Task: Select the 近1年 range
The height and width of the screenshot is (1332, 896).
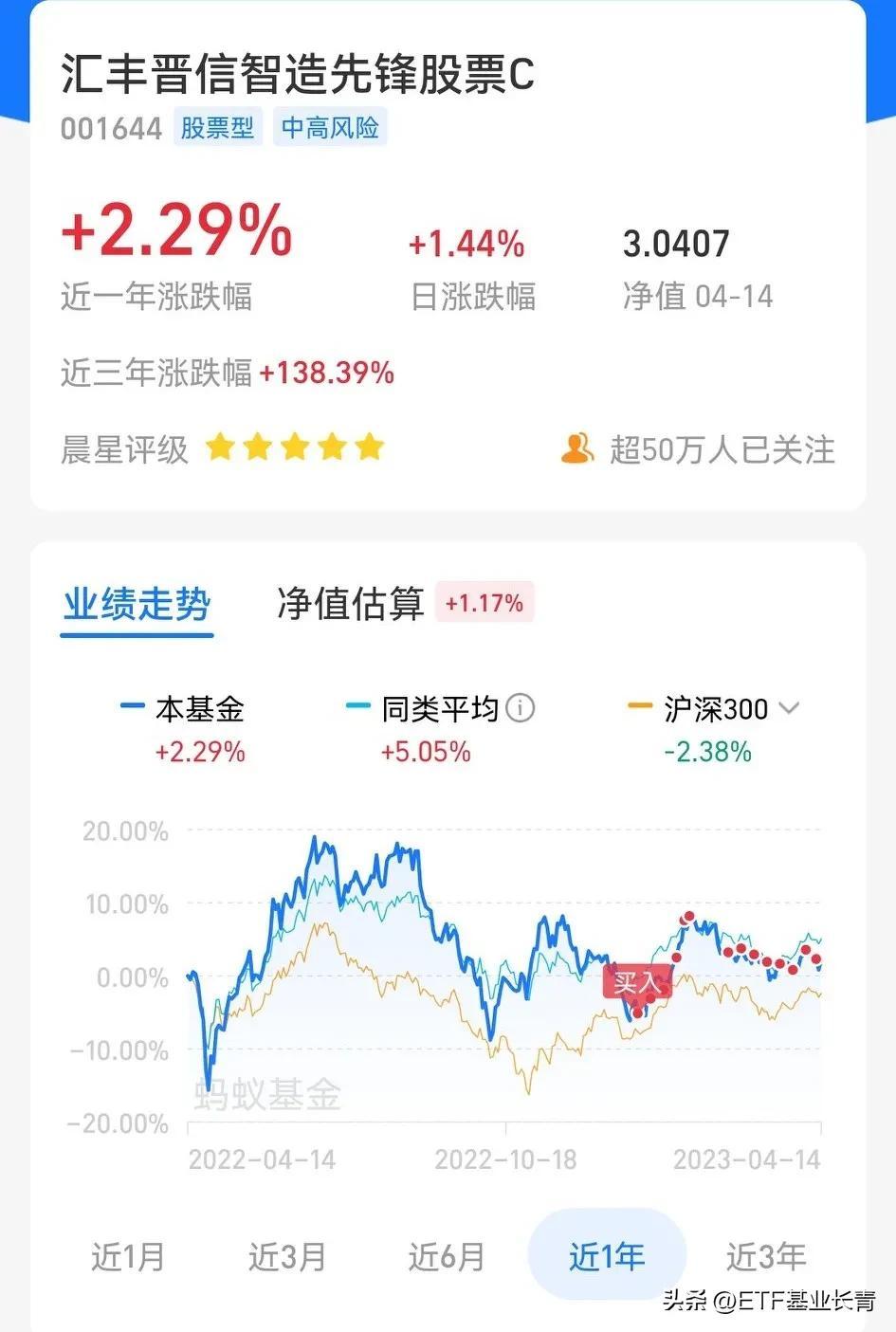Action: tap(607, 1256)
